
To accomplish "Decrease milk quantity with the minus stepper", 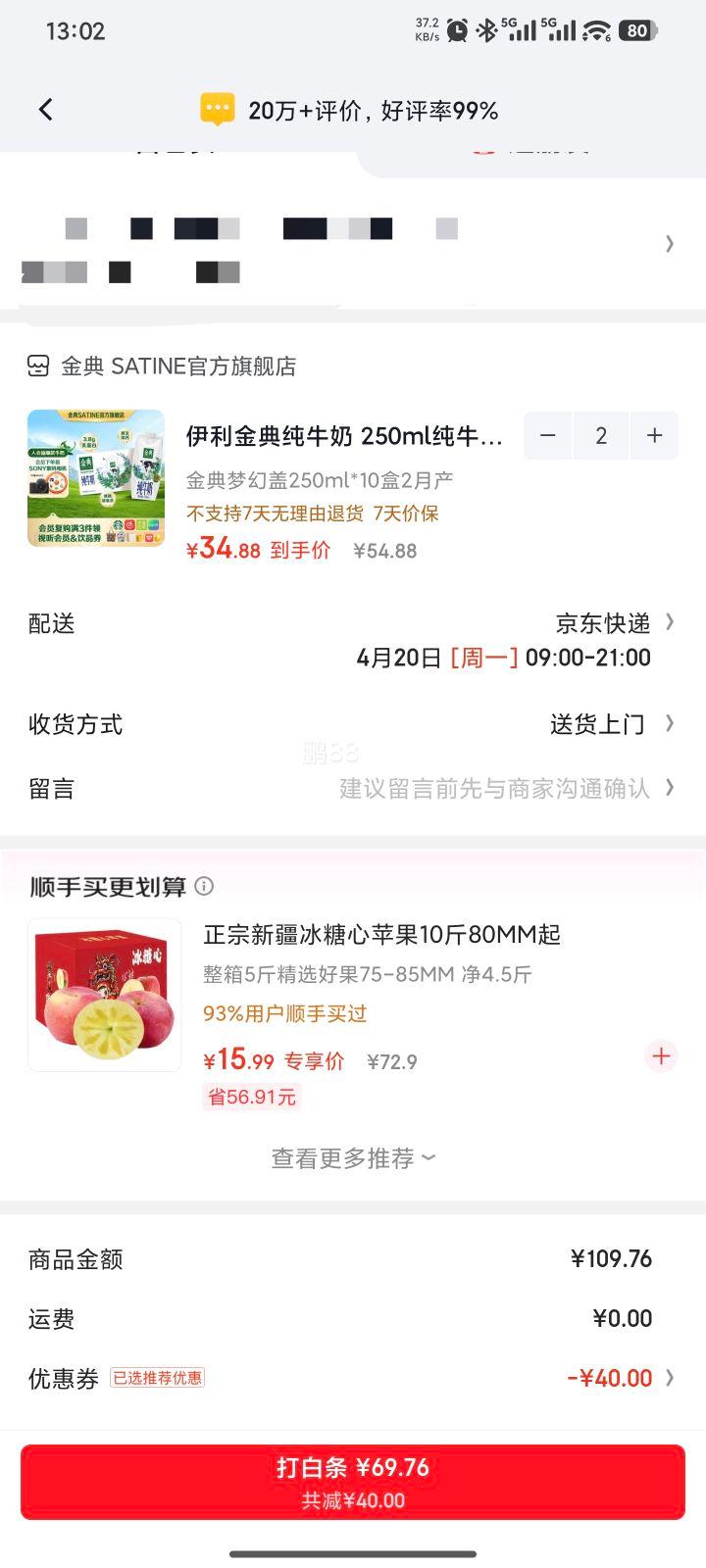I will (547, 435).
